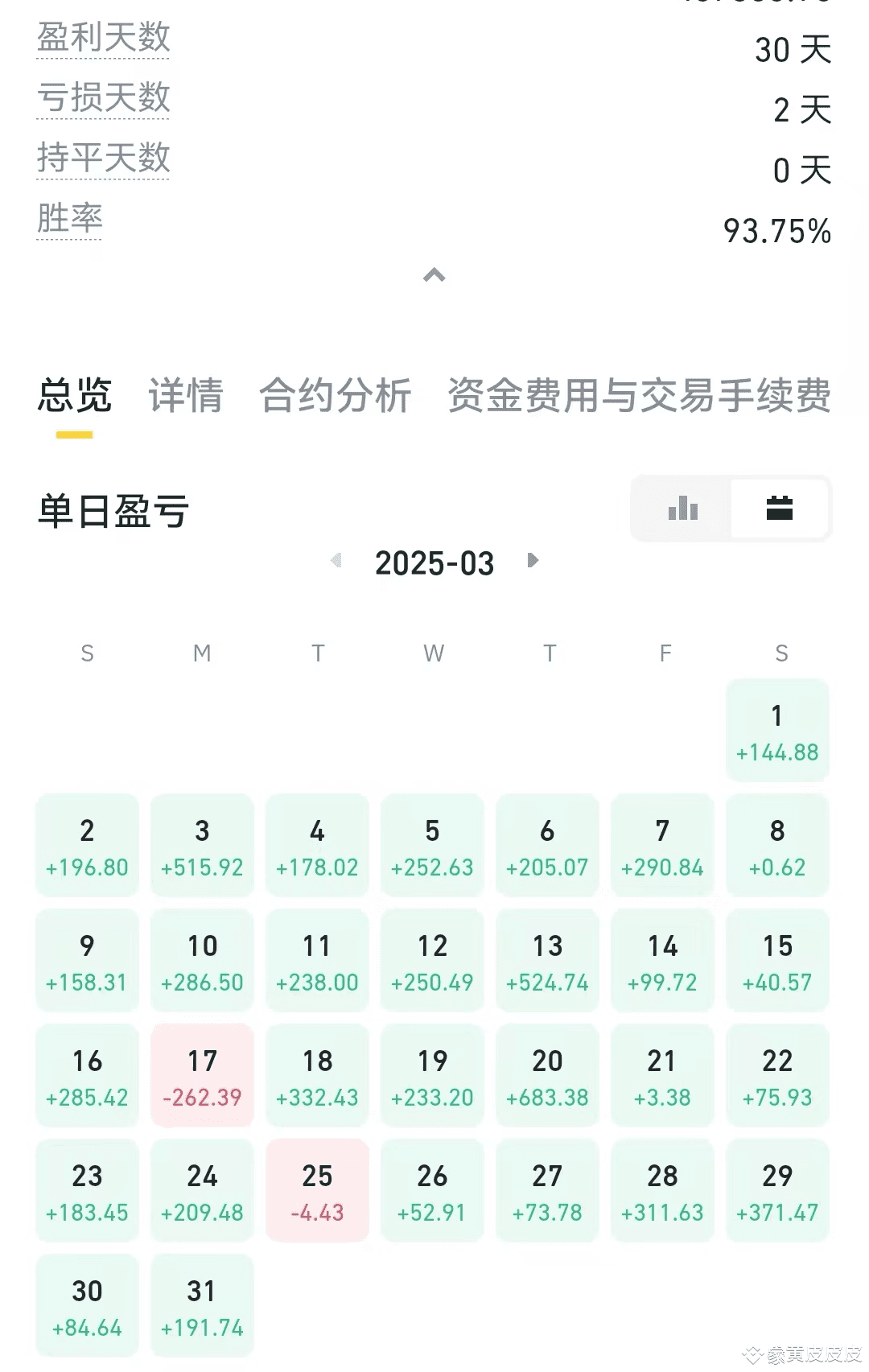Select the 总览 tab
This screenshot has height=1372, width=869.
point(74,396)
